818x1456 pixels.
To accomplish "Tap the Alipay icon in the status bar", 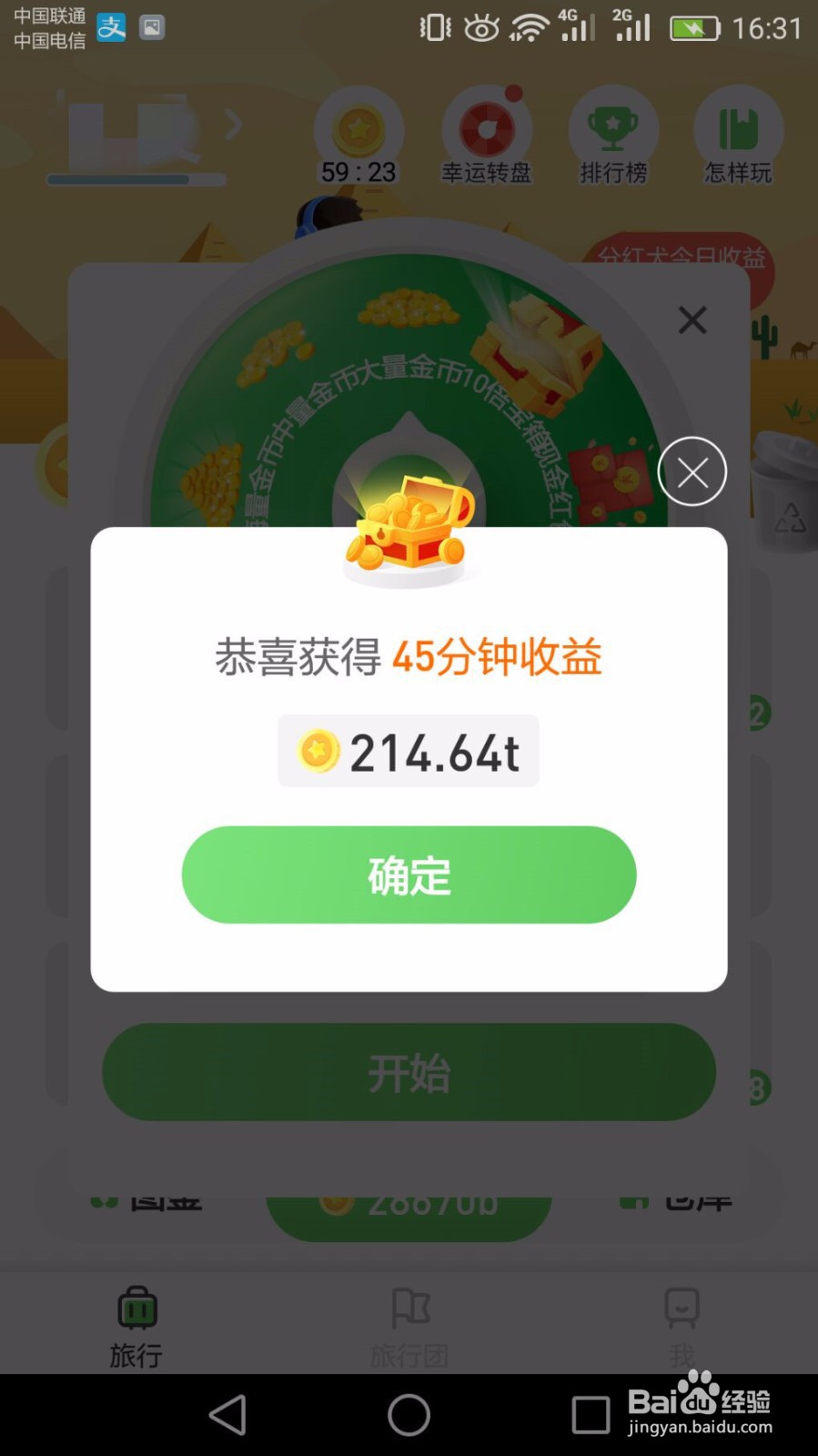I will click(x=111, y=27).
